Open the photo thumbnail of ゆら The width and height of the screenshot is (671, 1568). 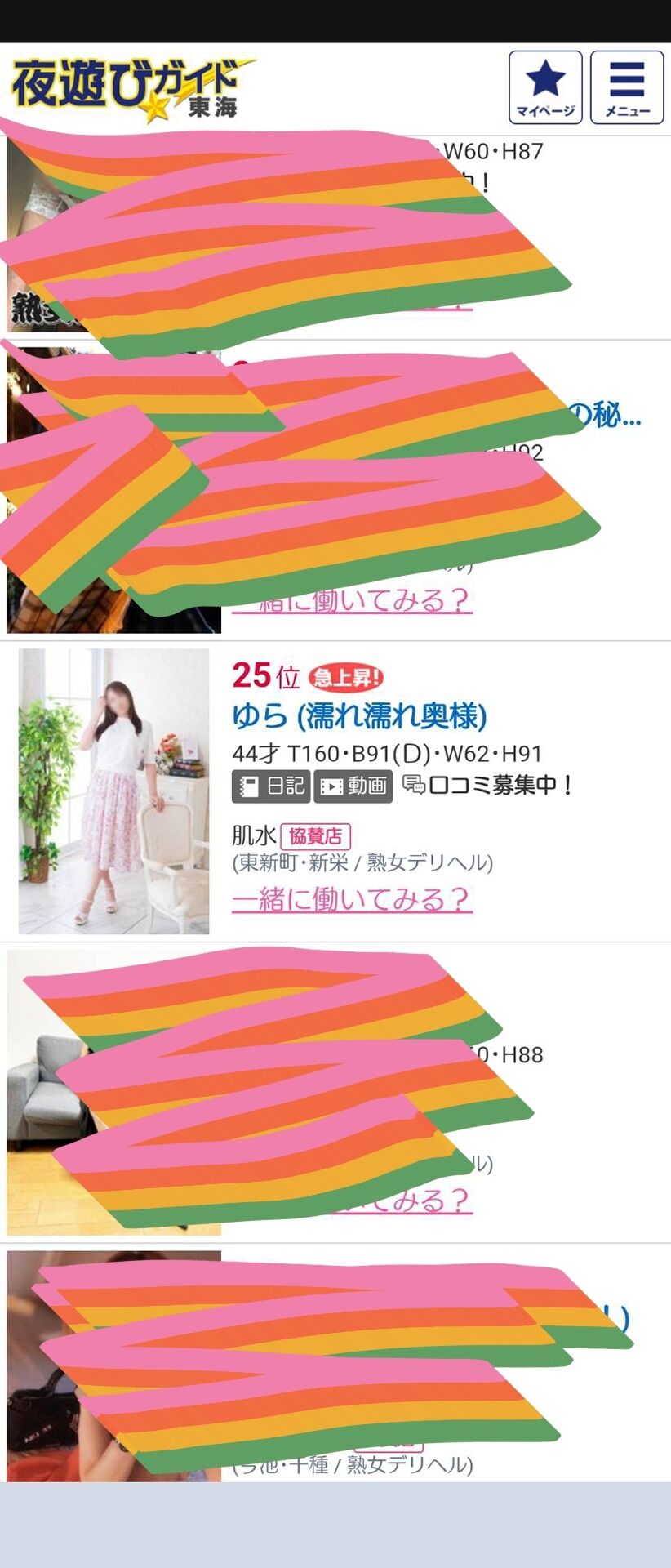click(113, 791)
